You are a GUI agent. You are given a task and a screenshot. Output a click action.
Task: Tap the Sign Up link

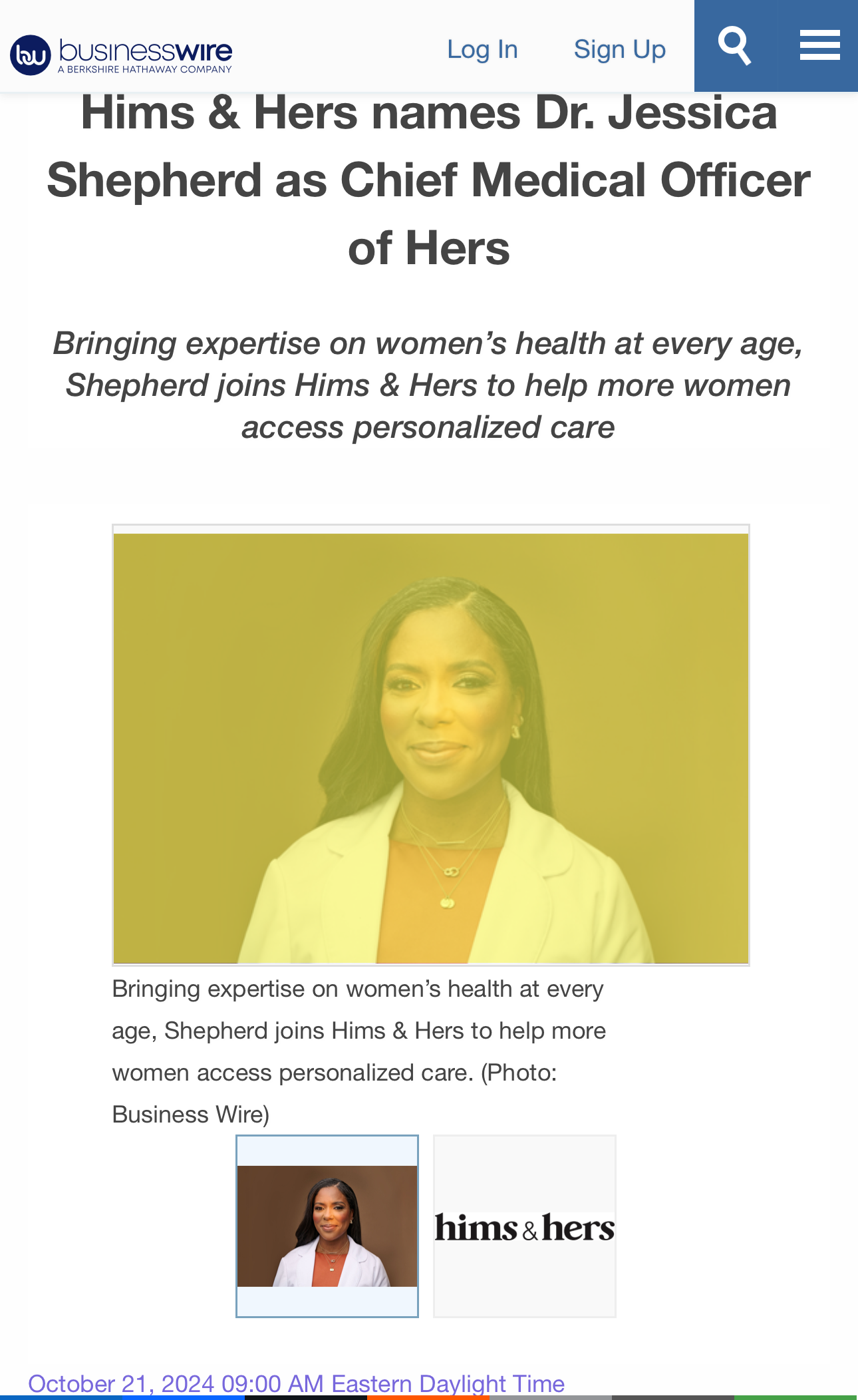(619, 50)
